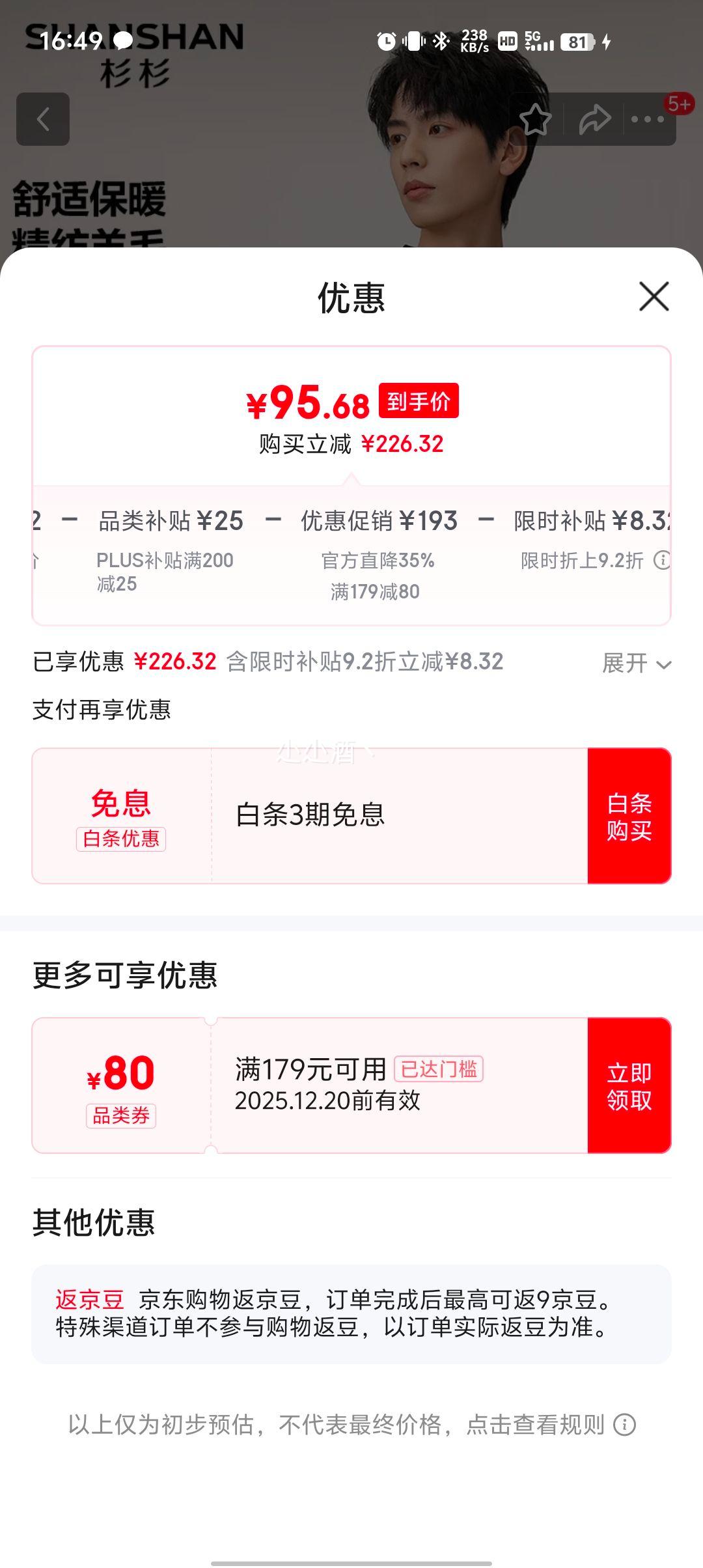
Task: Expand the 已享优惠 details with 展开
Action: [635, 664]
